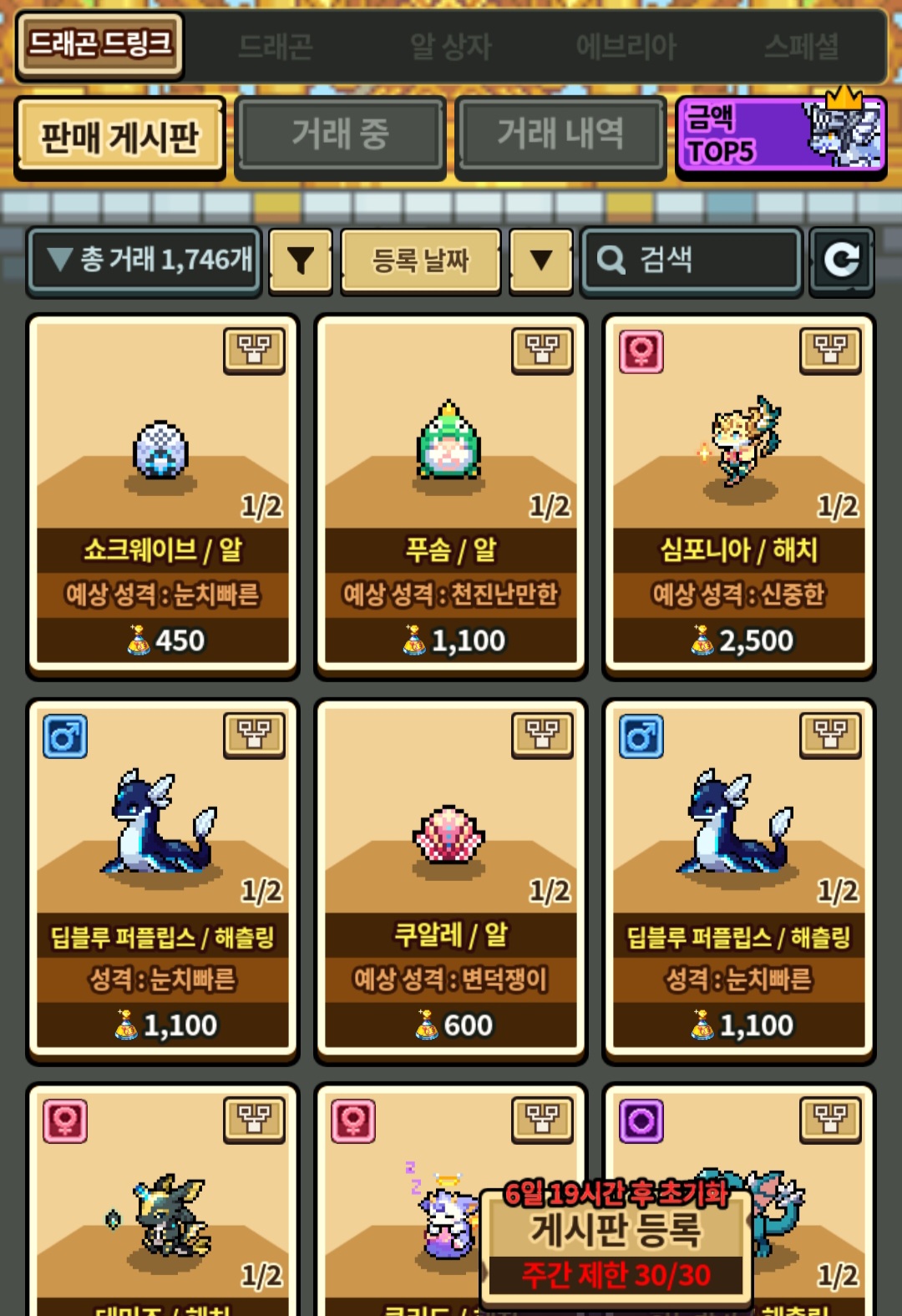Switch to the 드래곤 tab
The height and width of the screenshot is (1316, 902).
point(275,47)
